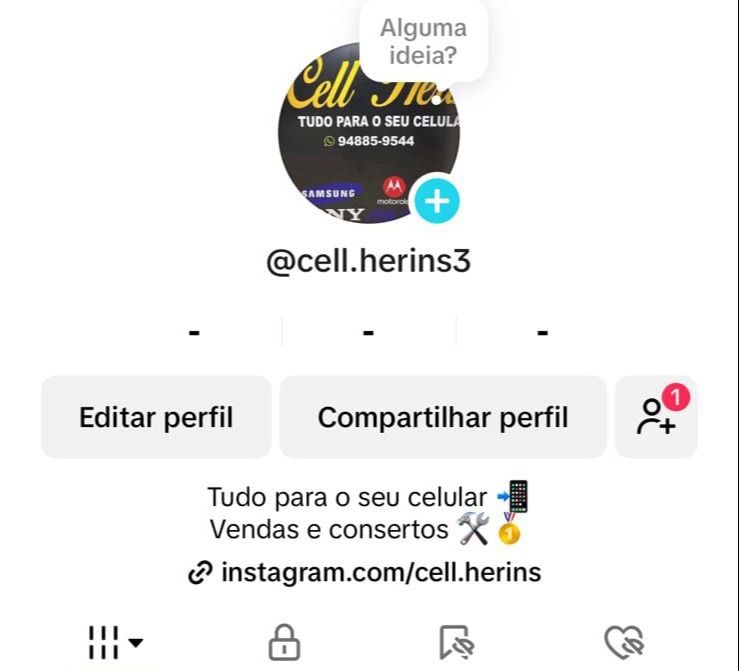Open the 'Alguma ideia?' note bubble
The image size is (739, 671).
423,42
